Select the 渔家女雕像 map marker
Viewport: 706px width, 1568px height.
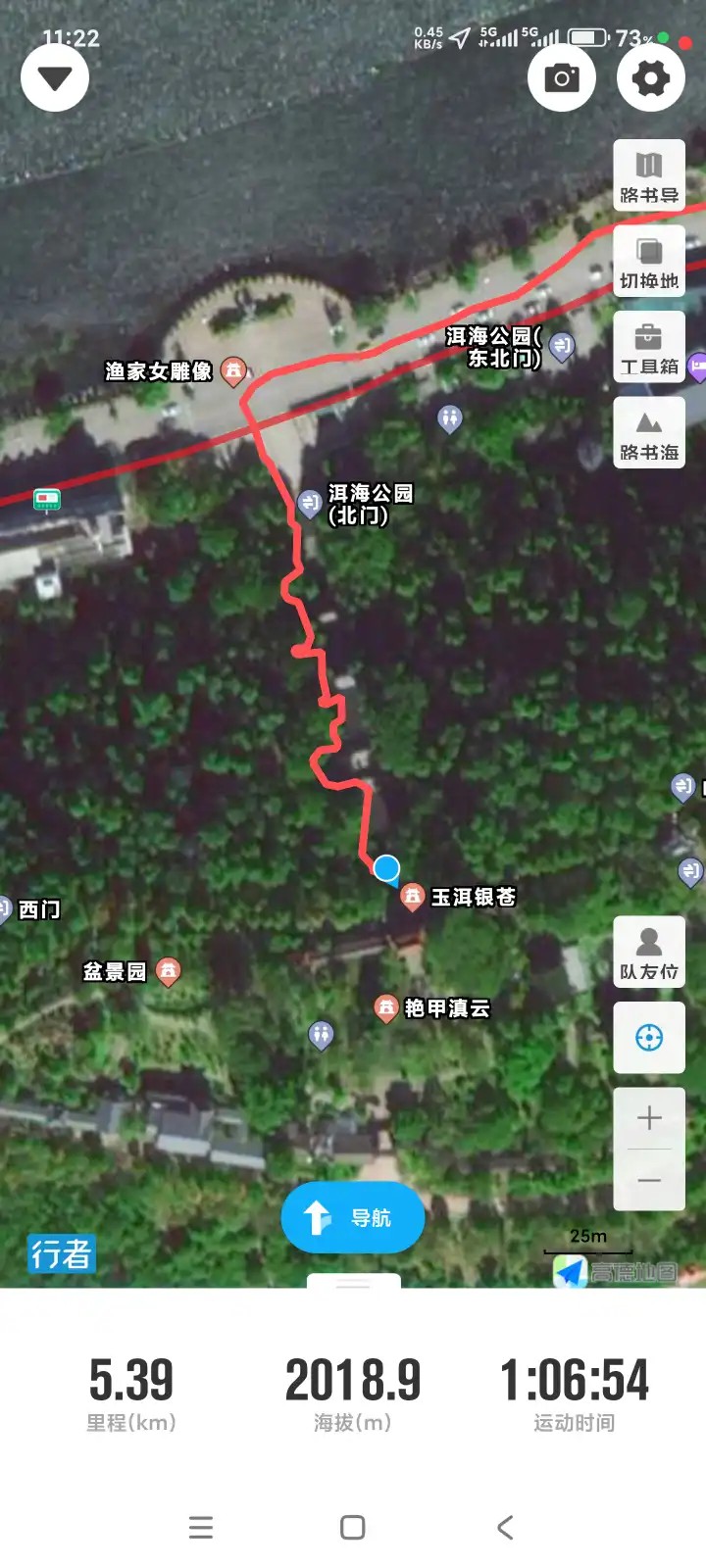pos(233,370)
